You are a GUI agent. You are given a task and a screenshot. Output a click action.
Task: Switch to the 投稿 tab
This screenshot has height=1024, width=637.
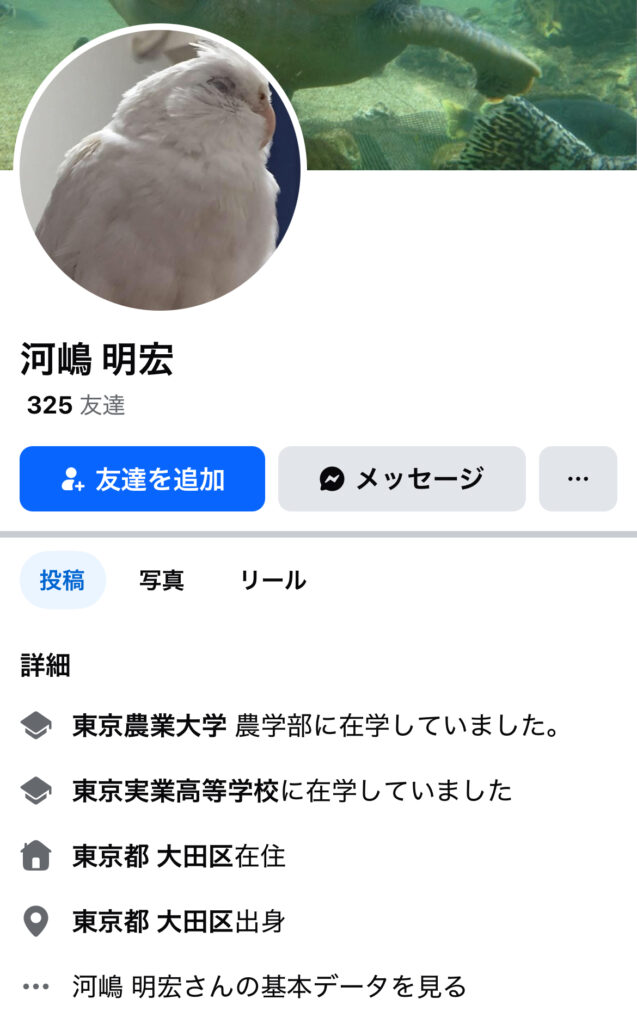point(62,580)
